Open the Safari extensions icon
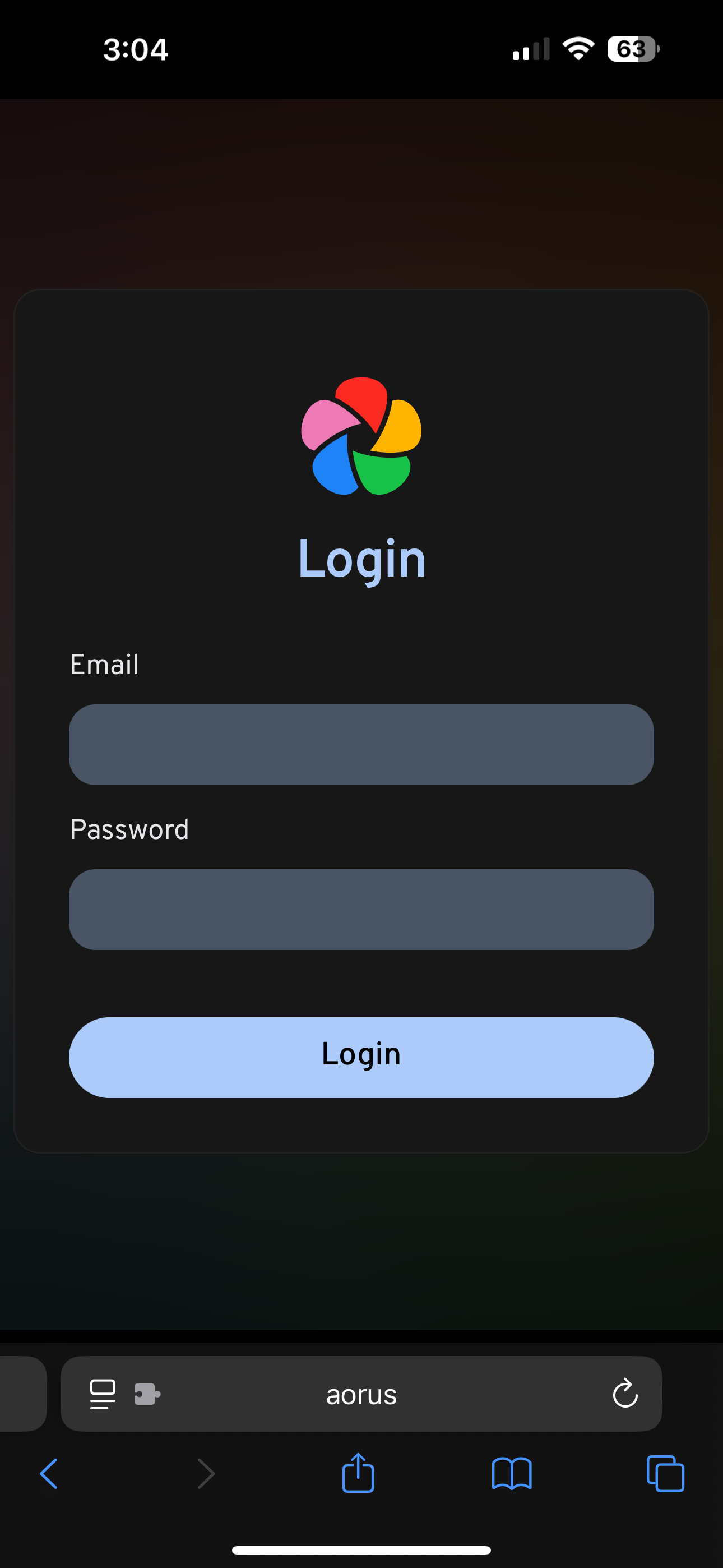 click(147, 1394)
